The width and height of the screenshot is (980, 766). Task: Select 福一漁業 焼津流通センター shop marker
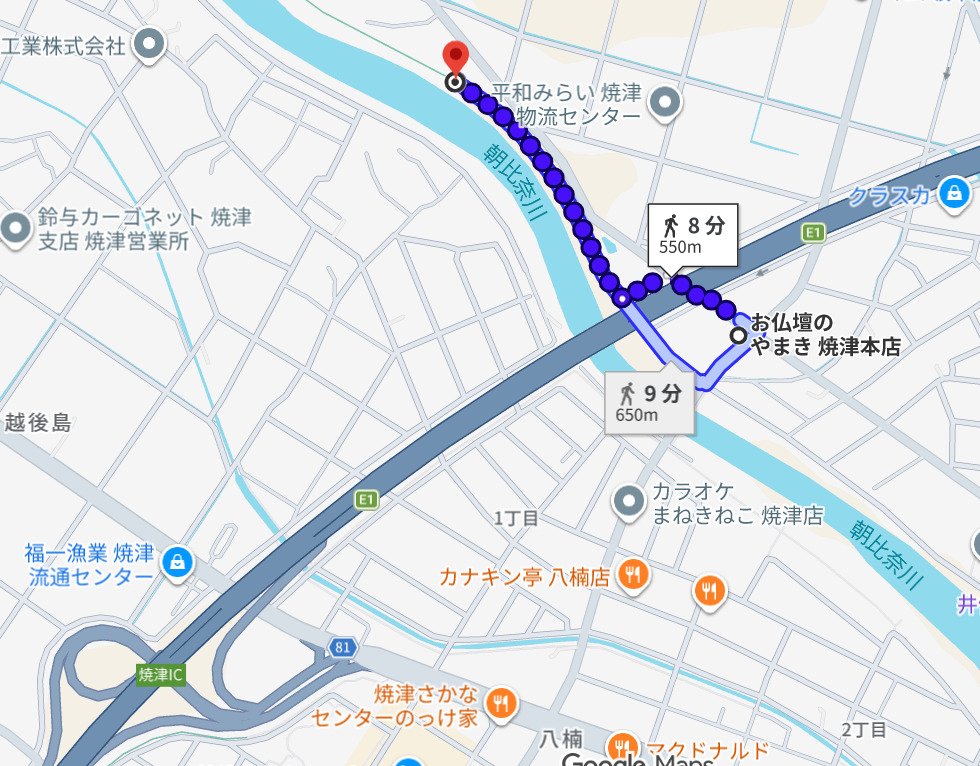(177, 562)
